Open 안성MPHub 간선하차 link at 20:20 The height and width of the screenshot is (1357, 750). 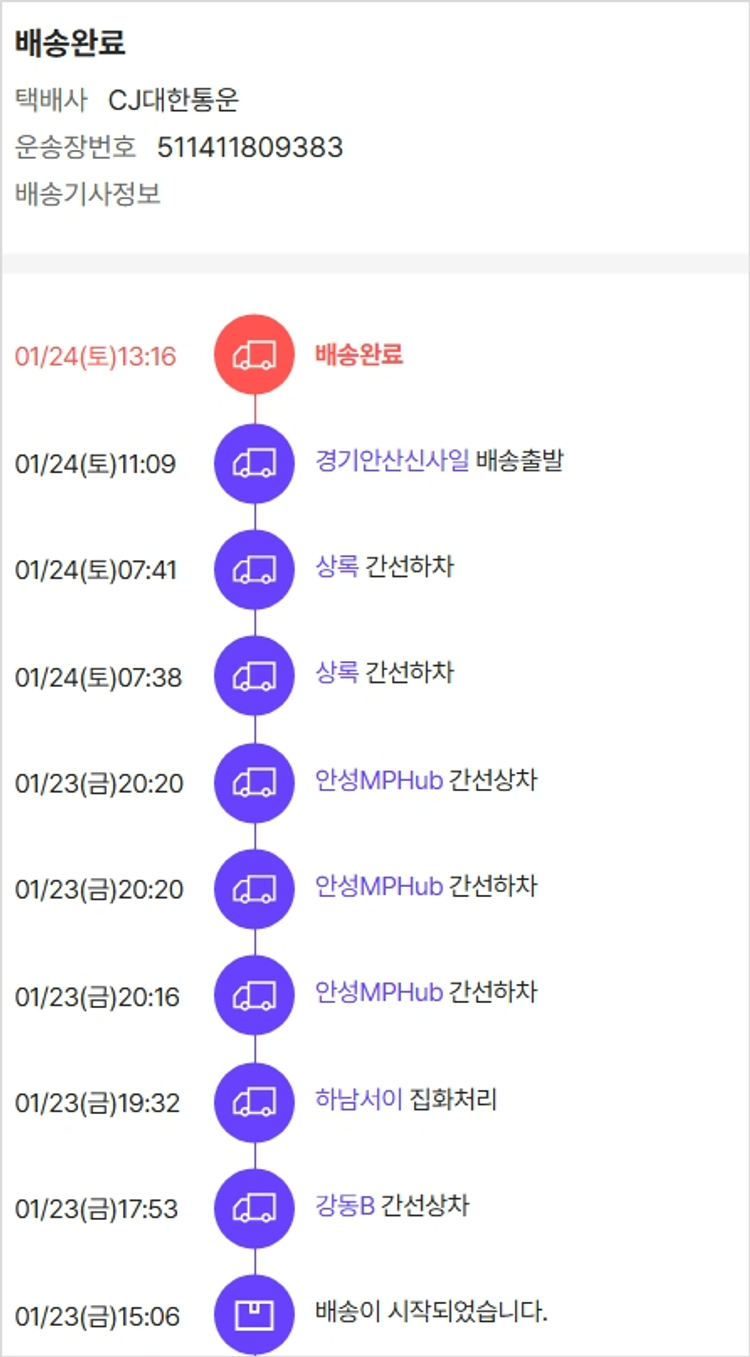click(378, 886)
